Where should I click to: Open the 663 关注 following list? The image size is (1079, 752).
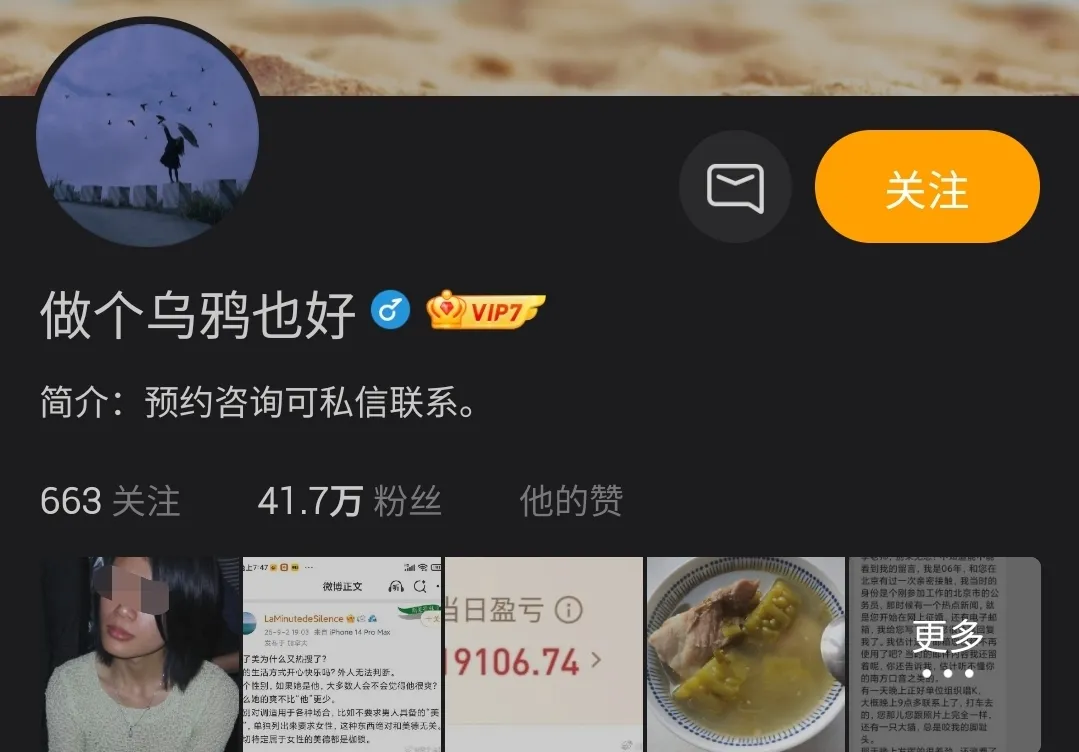(x=110, y=501)
